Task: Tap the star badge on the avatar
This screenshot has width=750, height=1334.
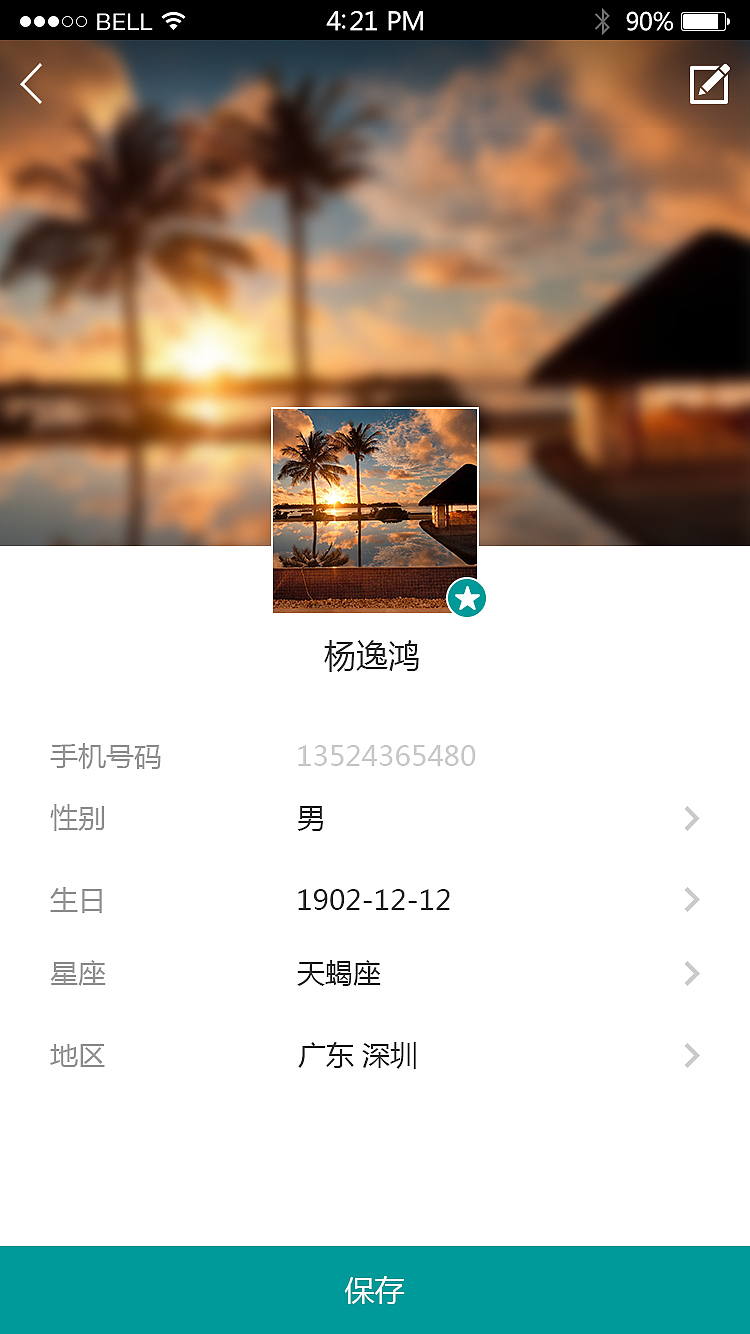Action: tap(466, 597)
